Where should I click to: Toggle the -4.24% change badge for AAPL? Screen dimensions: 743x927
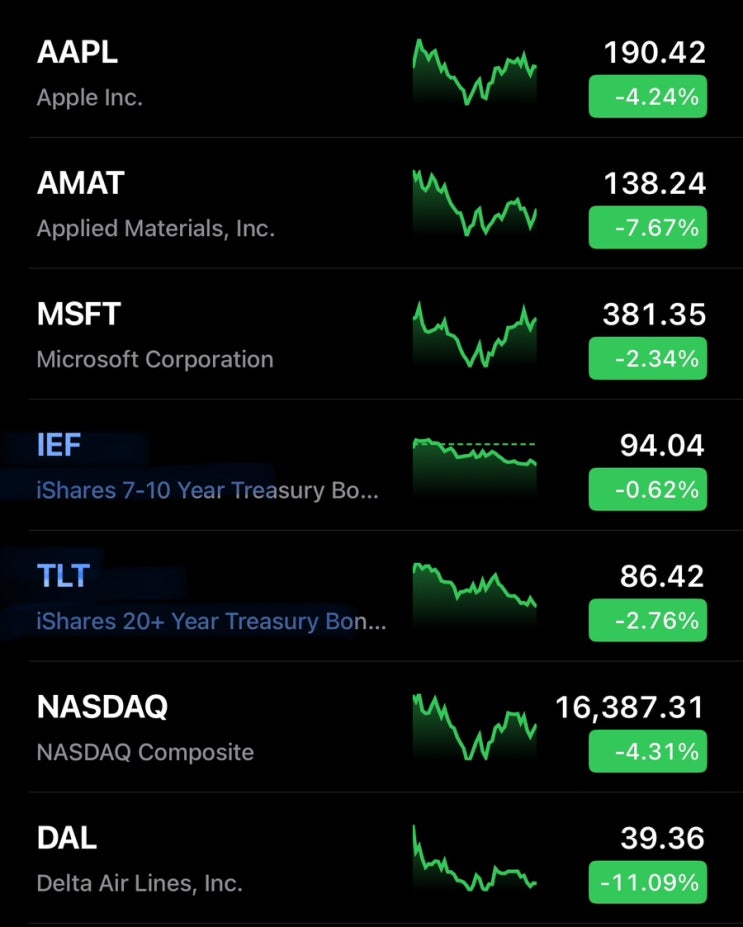(647, 97)
